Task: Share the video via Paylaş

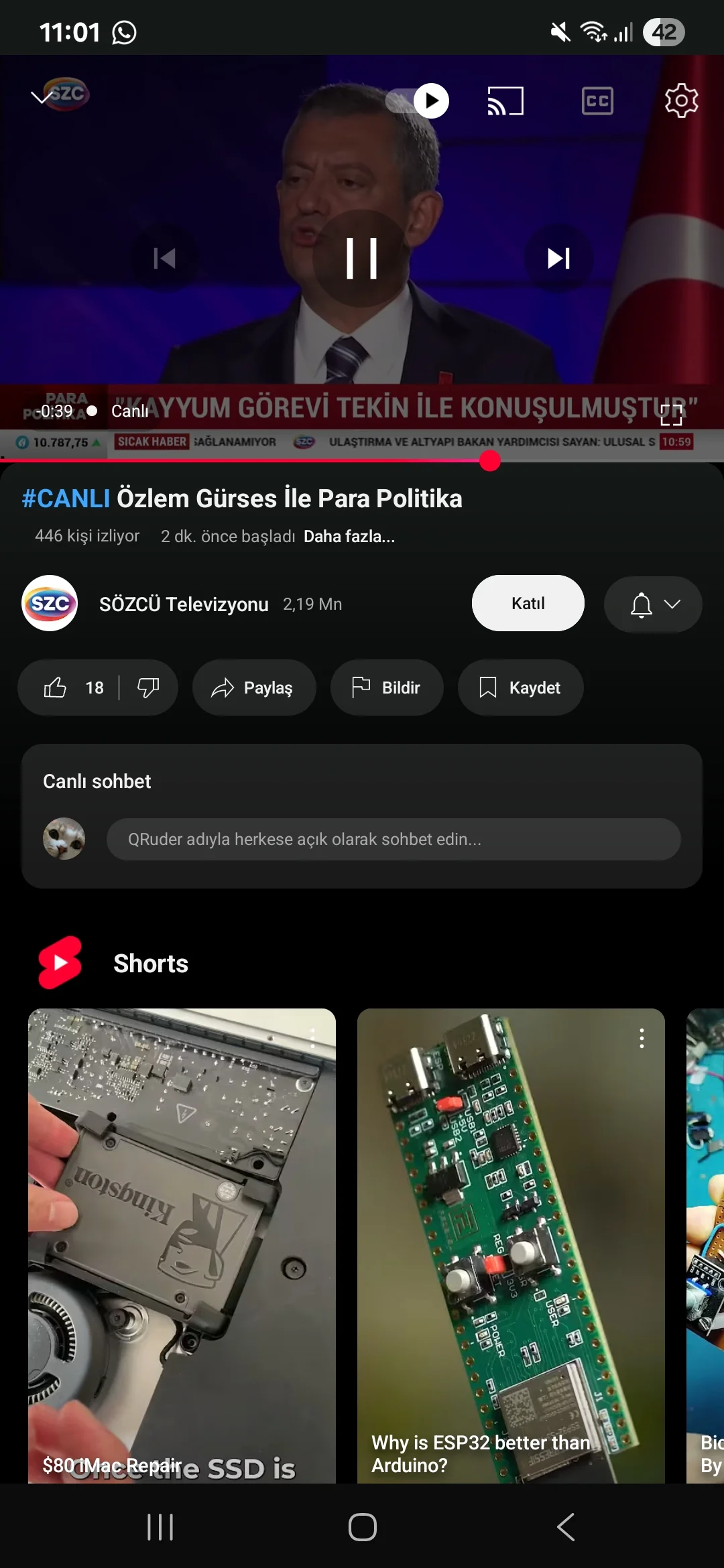Action: coord(253,688)
